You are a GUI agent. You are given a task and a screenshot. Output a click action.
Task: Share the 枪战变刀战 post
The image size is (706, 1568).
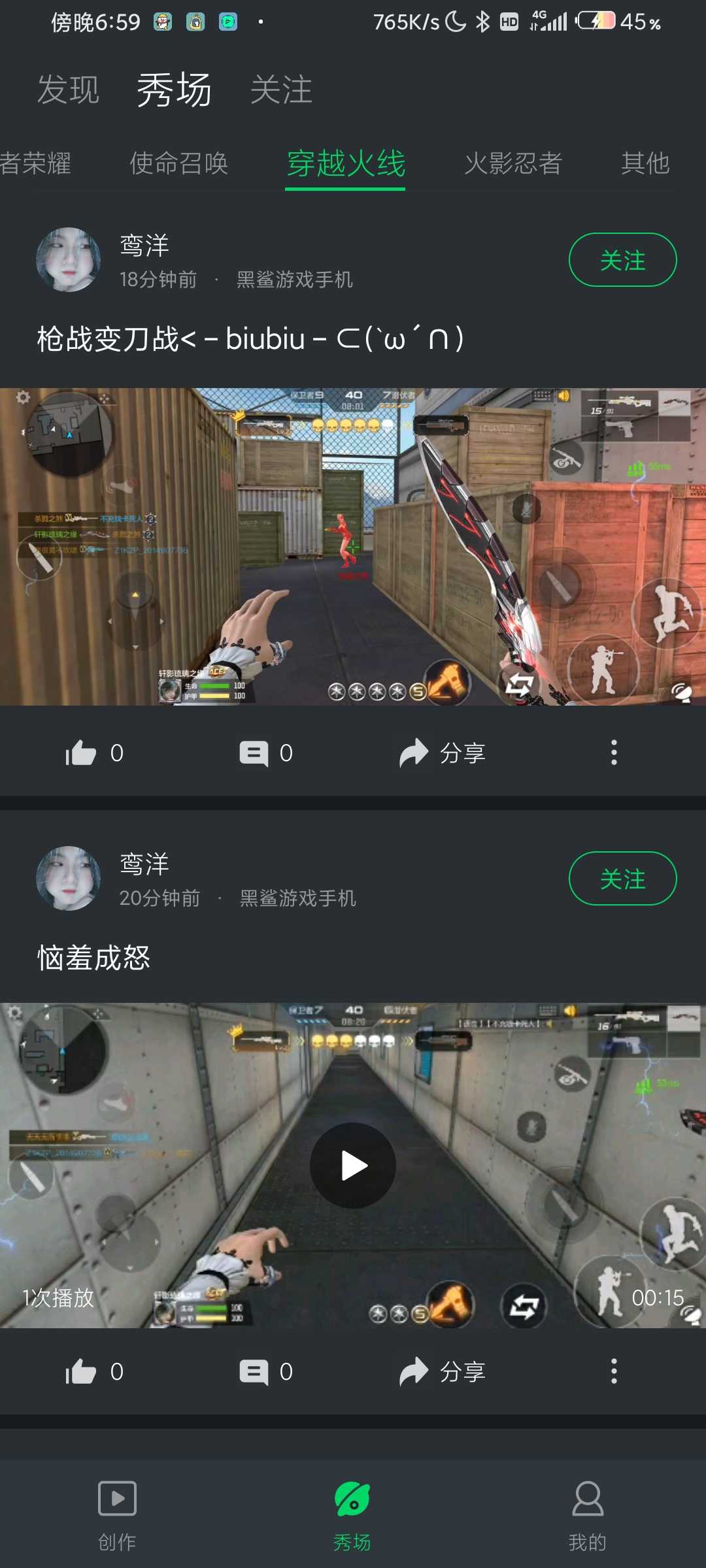[443, 753]
